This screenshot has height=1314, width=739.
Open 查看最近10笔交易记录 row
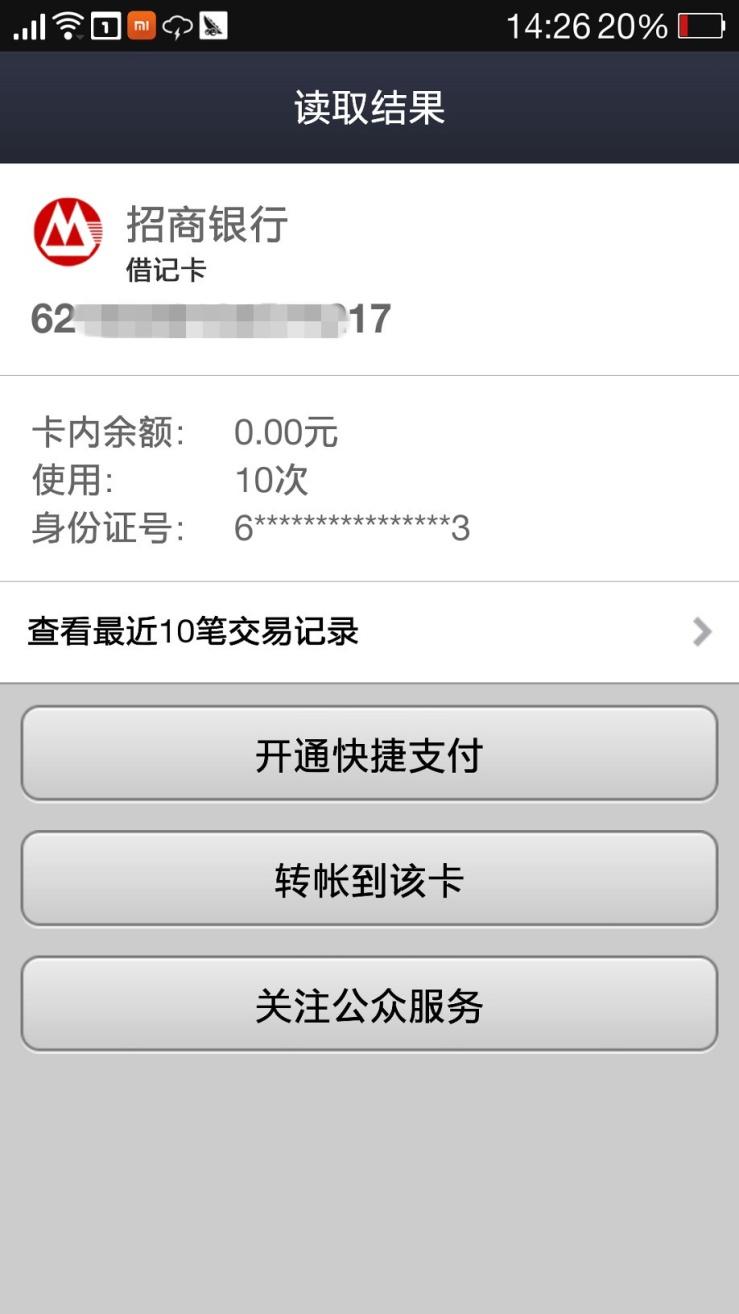tap(369, 632)
